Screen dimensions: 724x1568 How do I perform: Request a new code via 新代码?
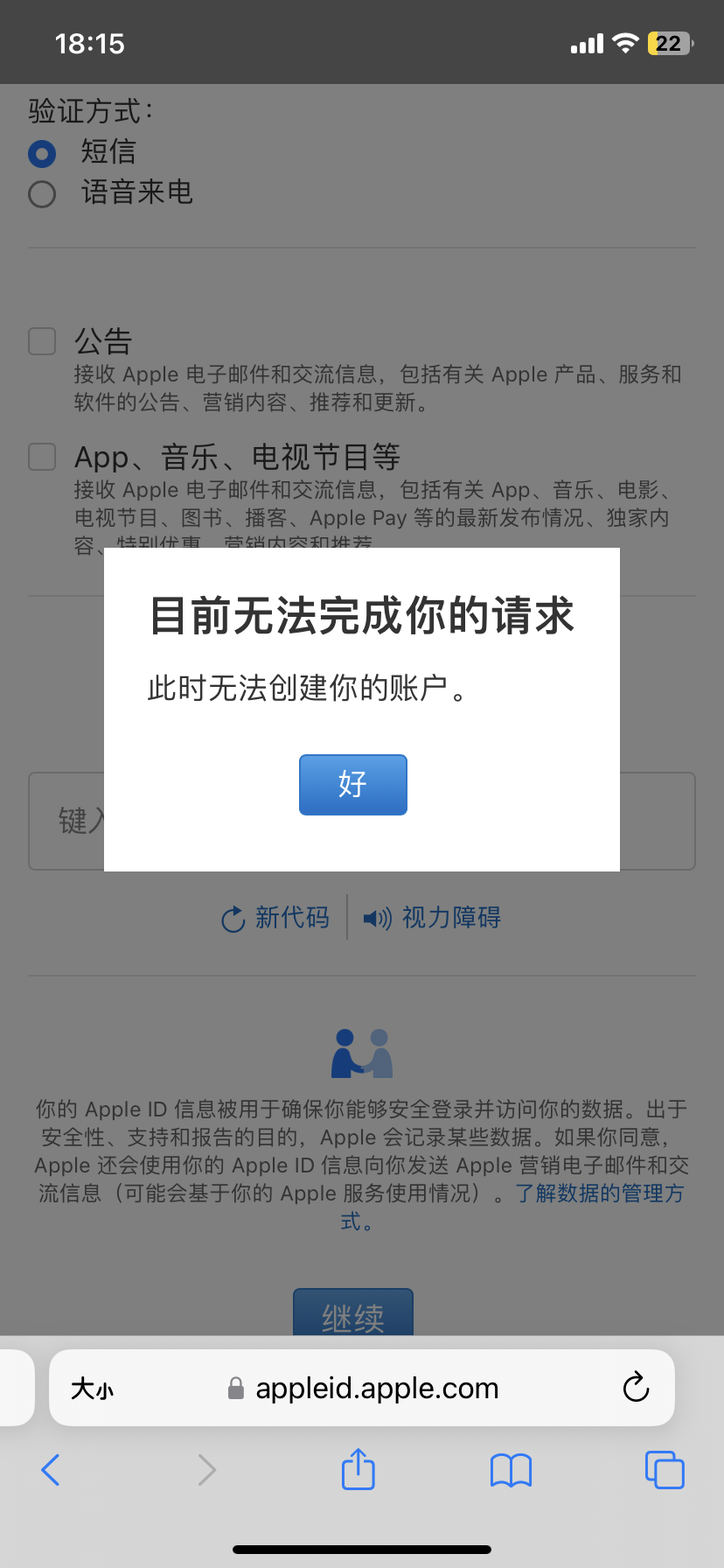tap(275, 918)
